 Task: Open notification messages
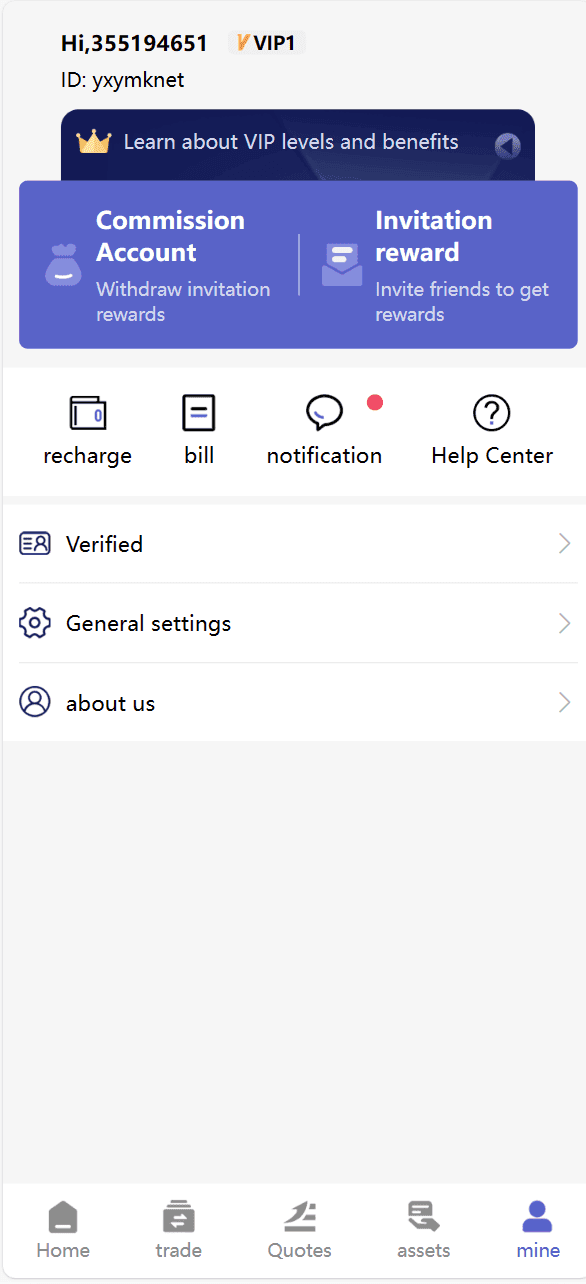324,431
